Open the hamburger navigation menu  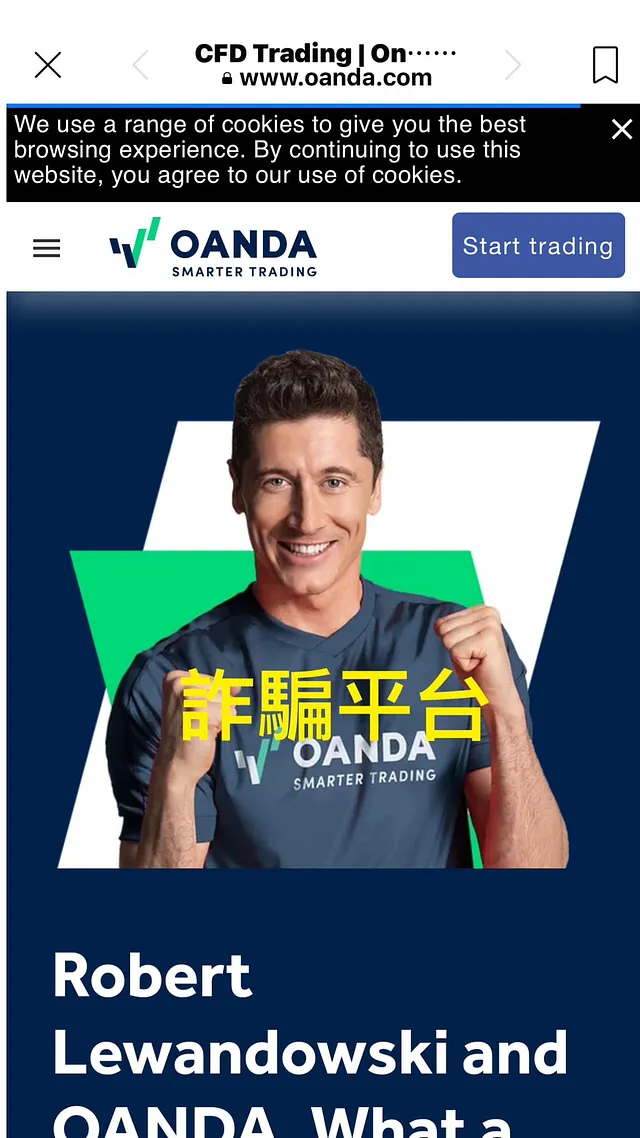tap(47, 248)
